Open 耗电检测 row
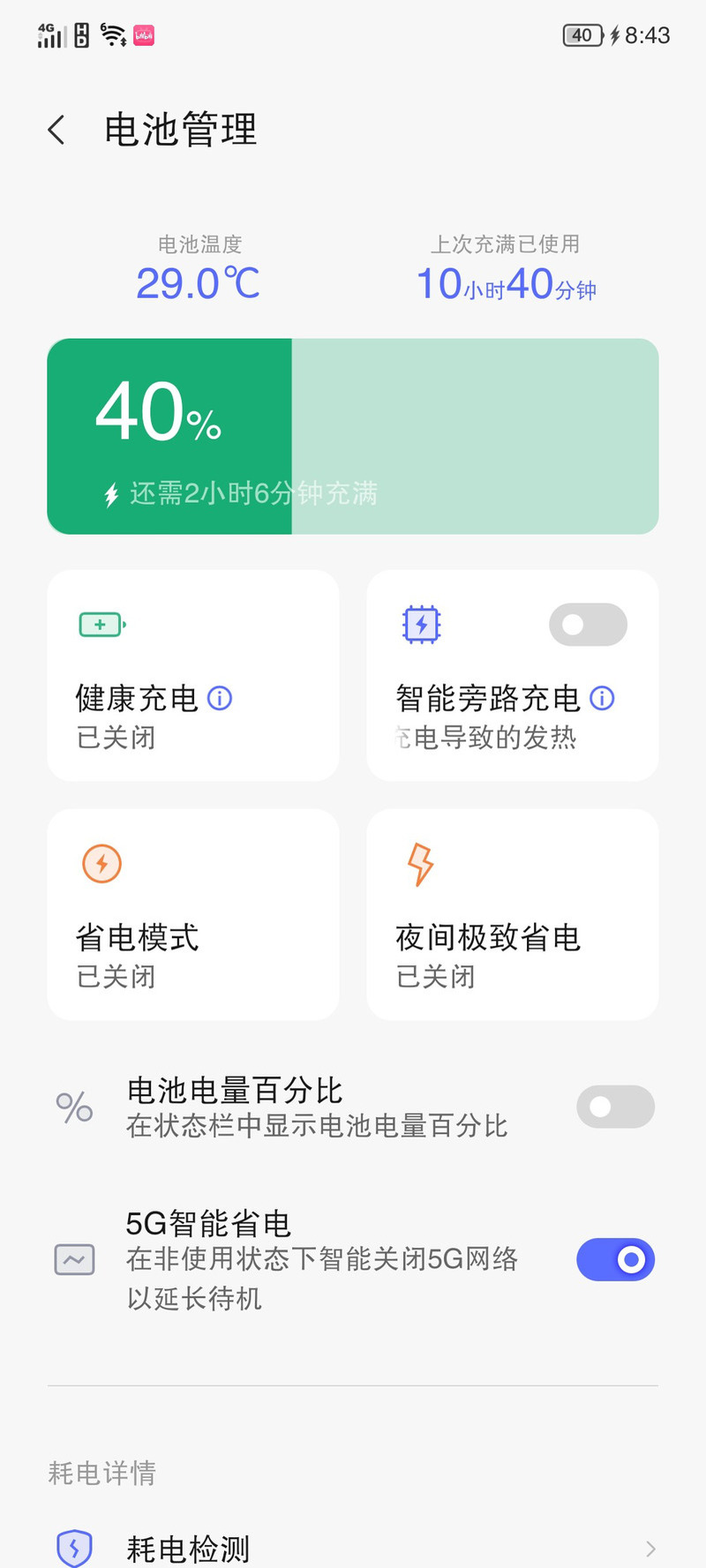Image resolution: width=706 pixels, height=1568 pixels. 353,1548
